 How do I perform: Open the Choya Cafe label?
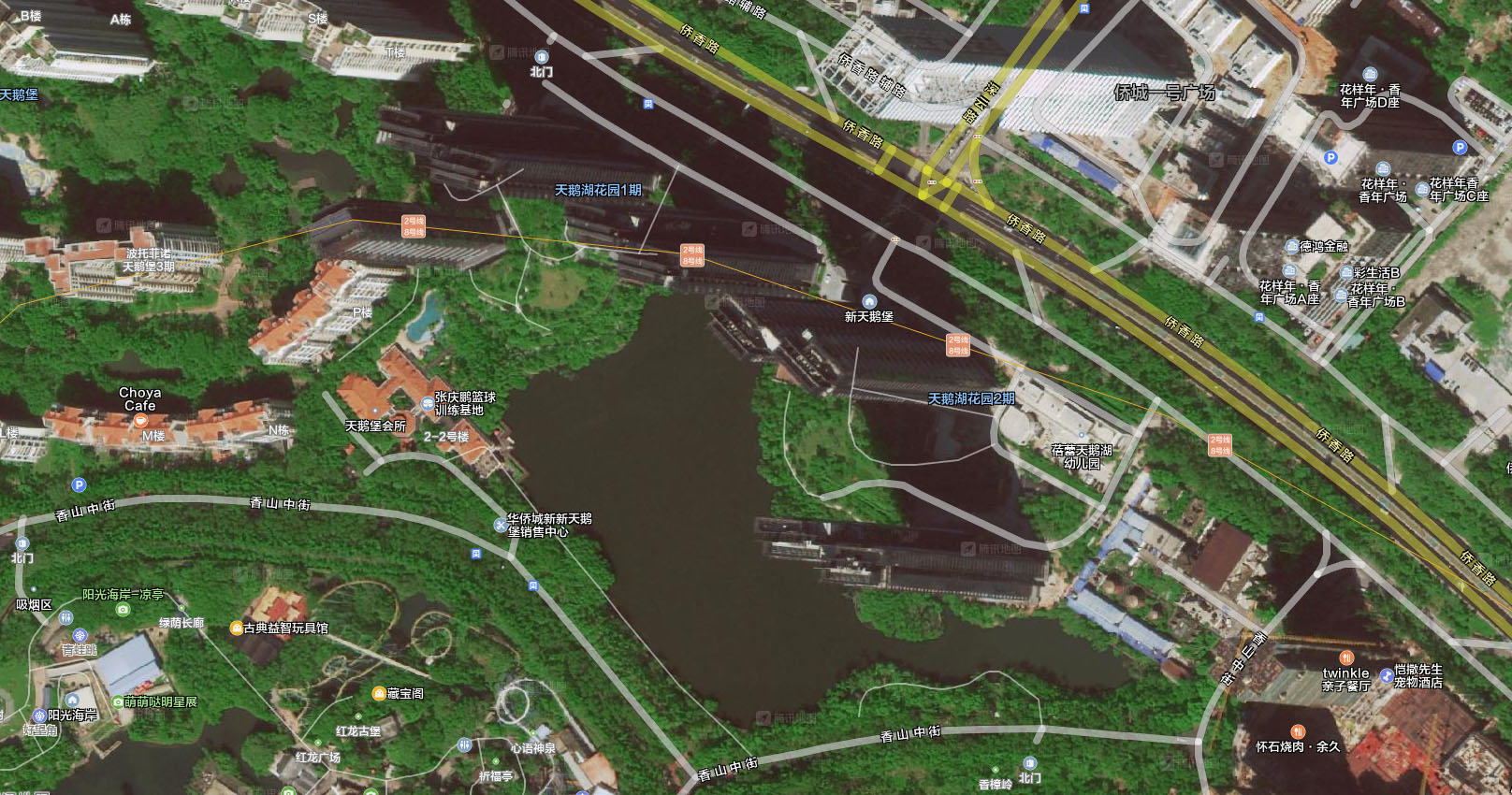[139, 399]
